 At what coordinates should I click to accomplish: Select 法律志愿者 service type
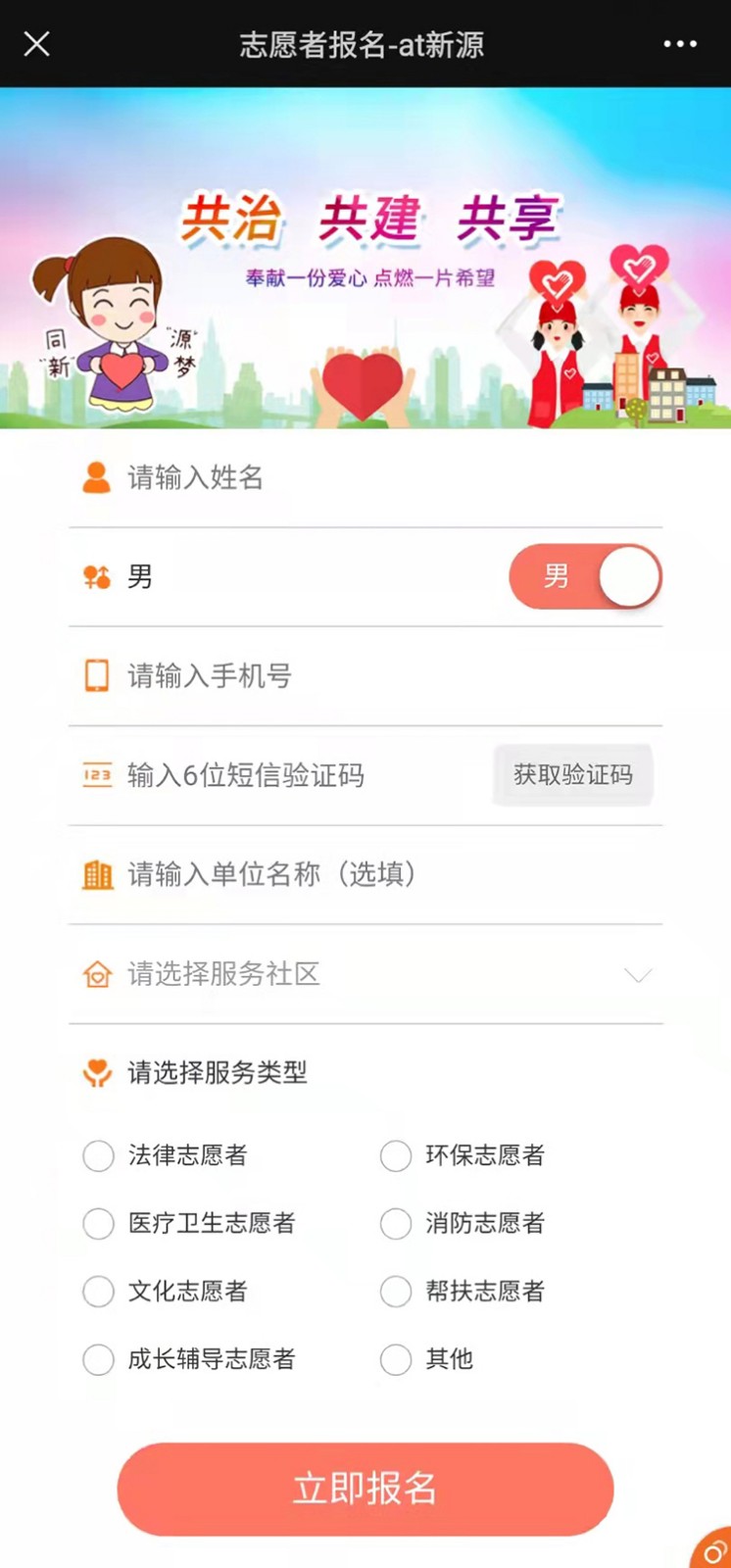pyautogui.click(x=99, y=1155)
